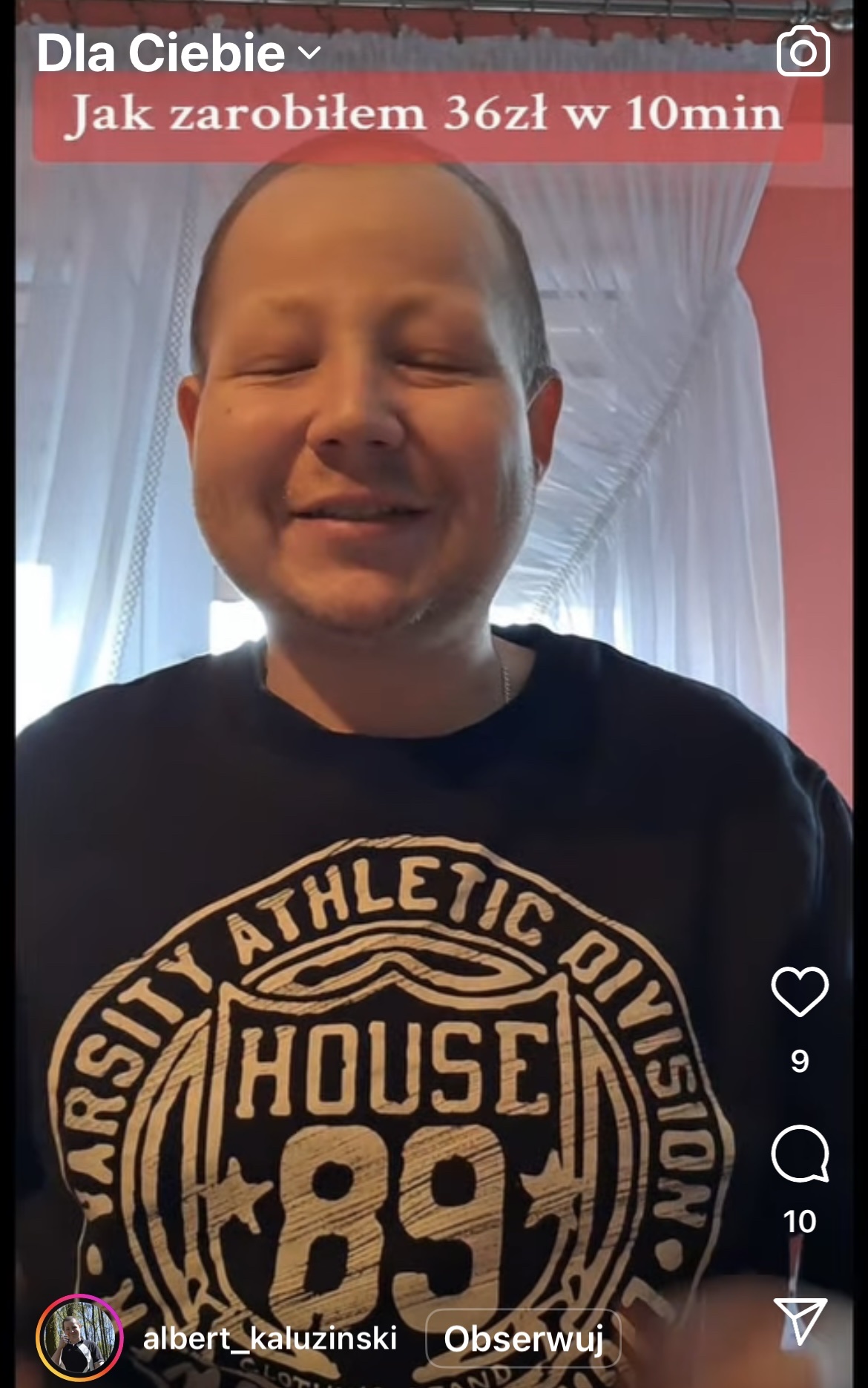868x1388 pixels.
Task: Share this reel via the paper plane icon
Action: (799, 1321)
